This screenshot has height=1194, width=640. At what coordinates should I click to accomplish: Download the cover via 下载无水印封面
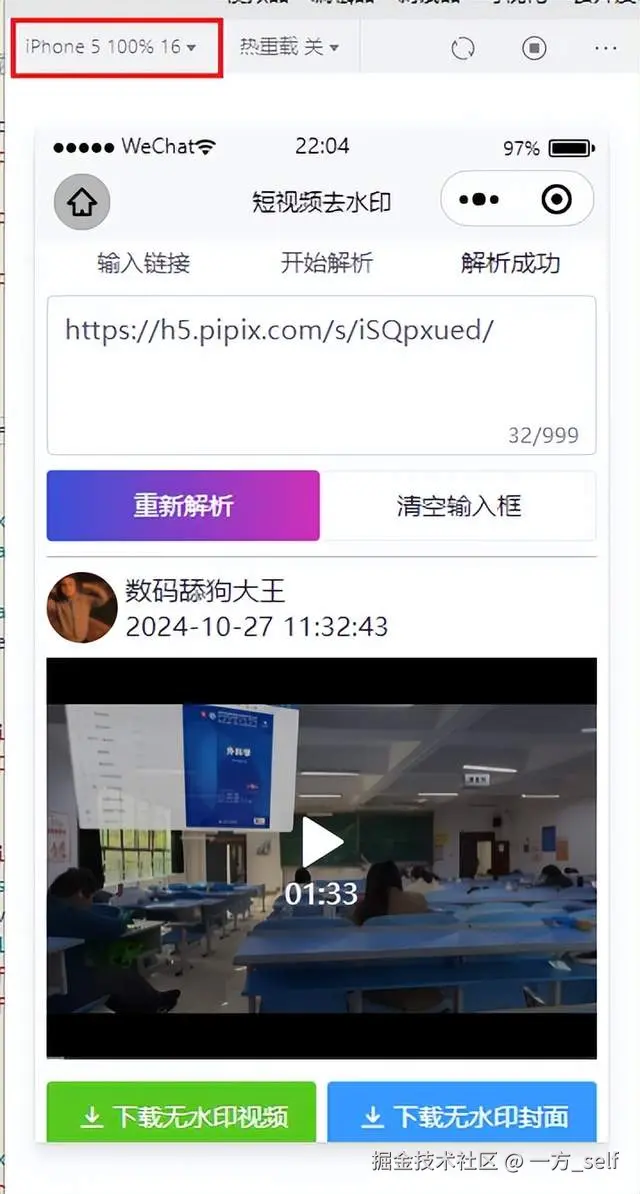[462, 1115]
